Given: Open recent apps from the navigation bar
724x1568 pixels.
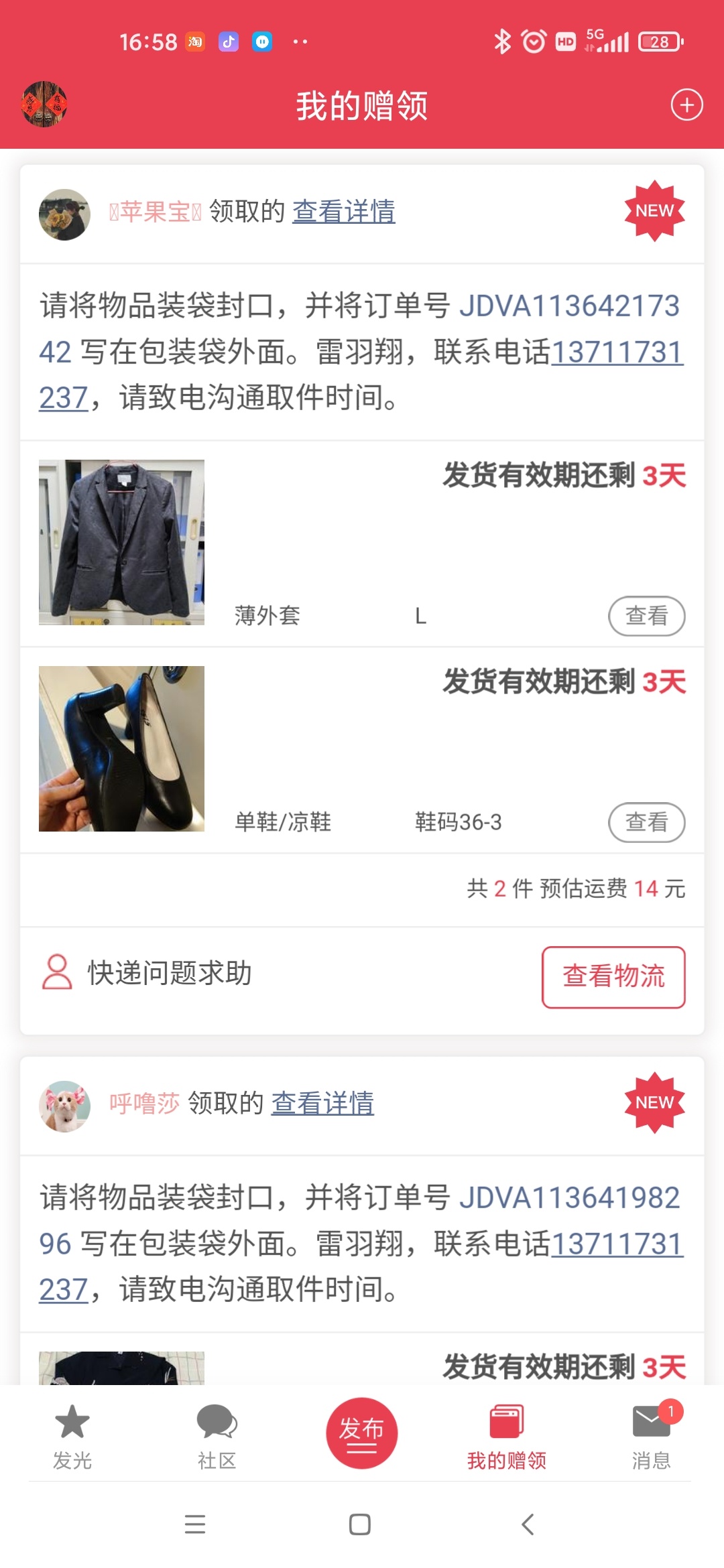Looking at the screenshot, I should coord(195,1524).
